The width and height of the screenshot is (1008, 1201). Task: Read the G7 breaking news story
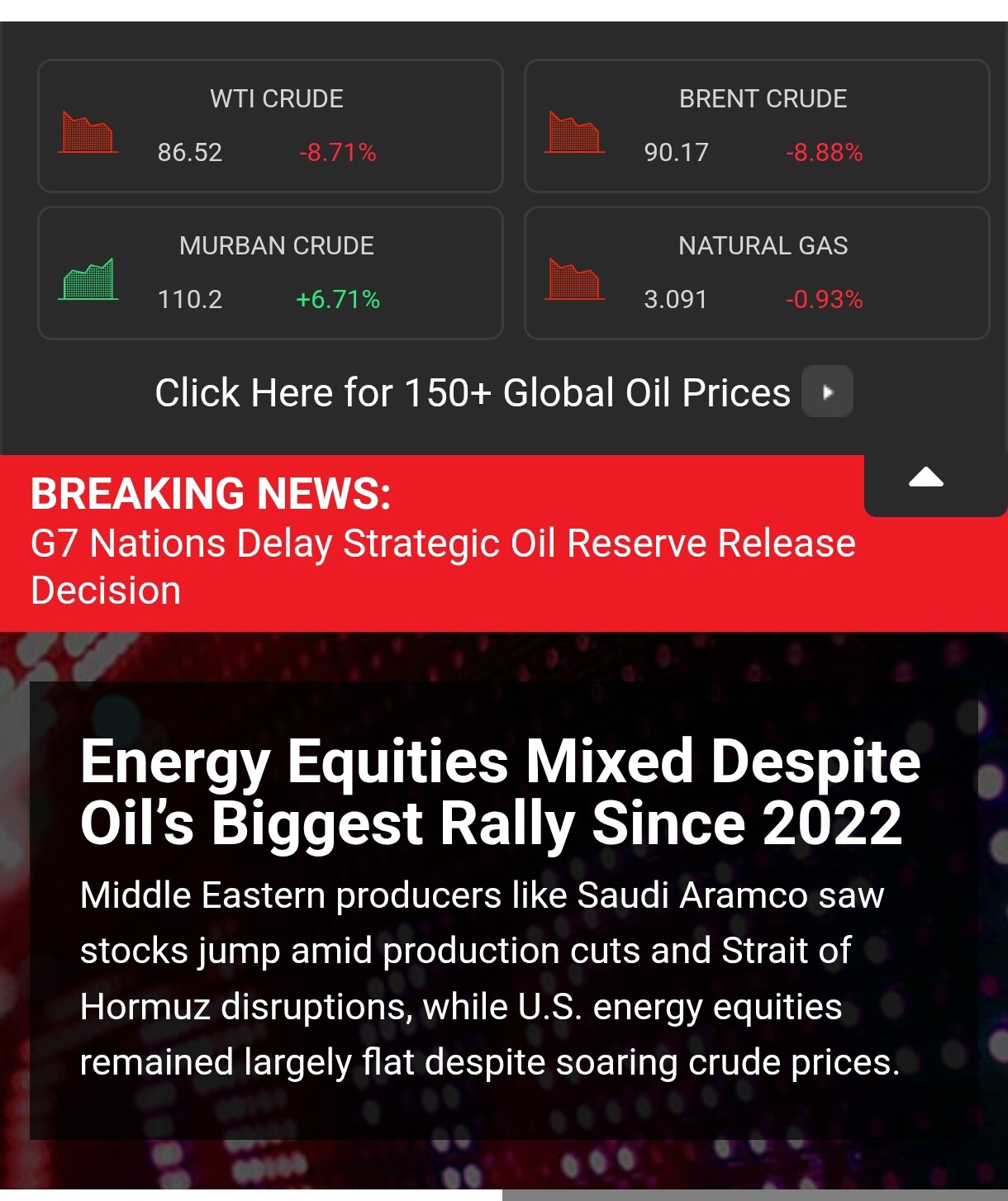coord(442,566)
